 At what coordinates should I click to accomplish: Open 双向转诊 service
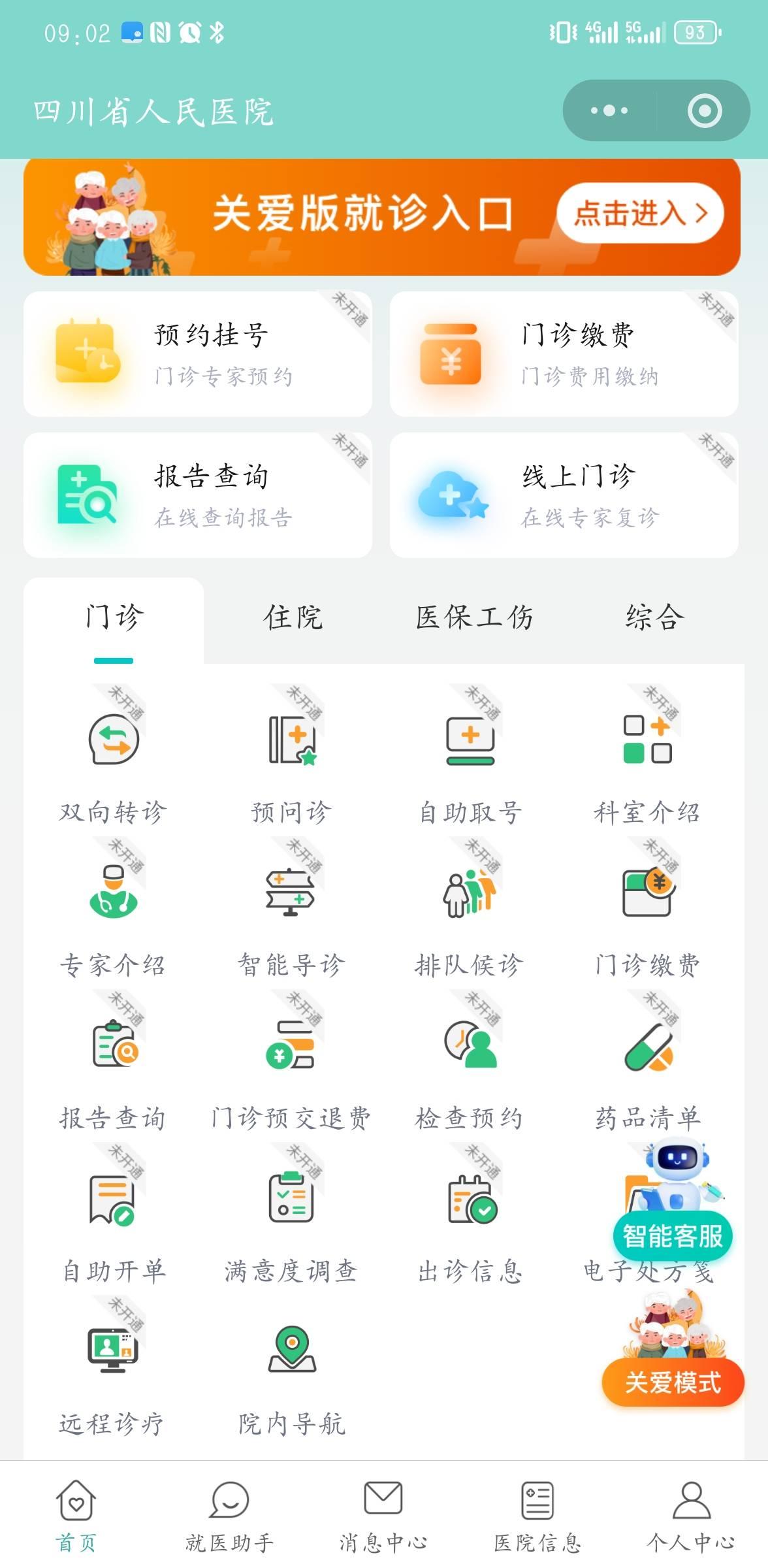[114, 758]
